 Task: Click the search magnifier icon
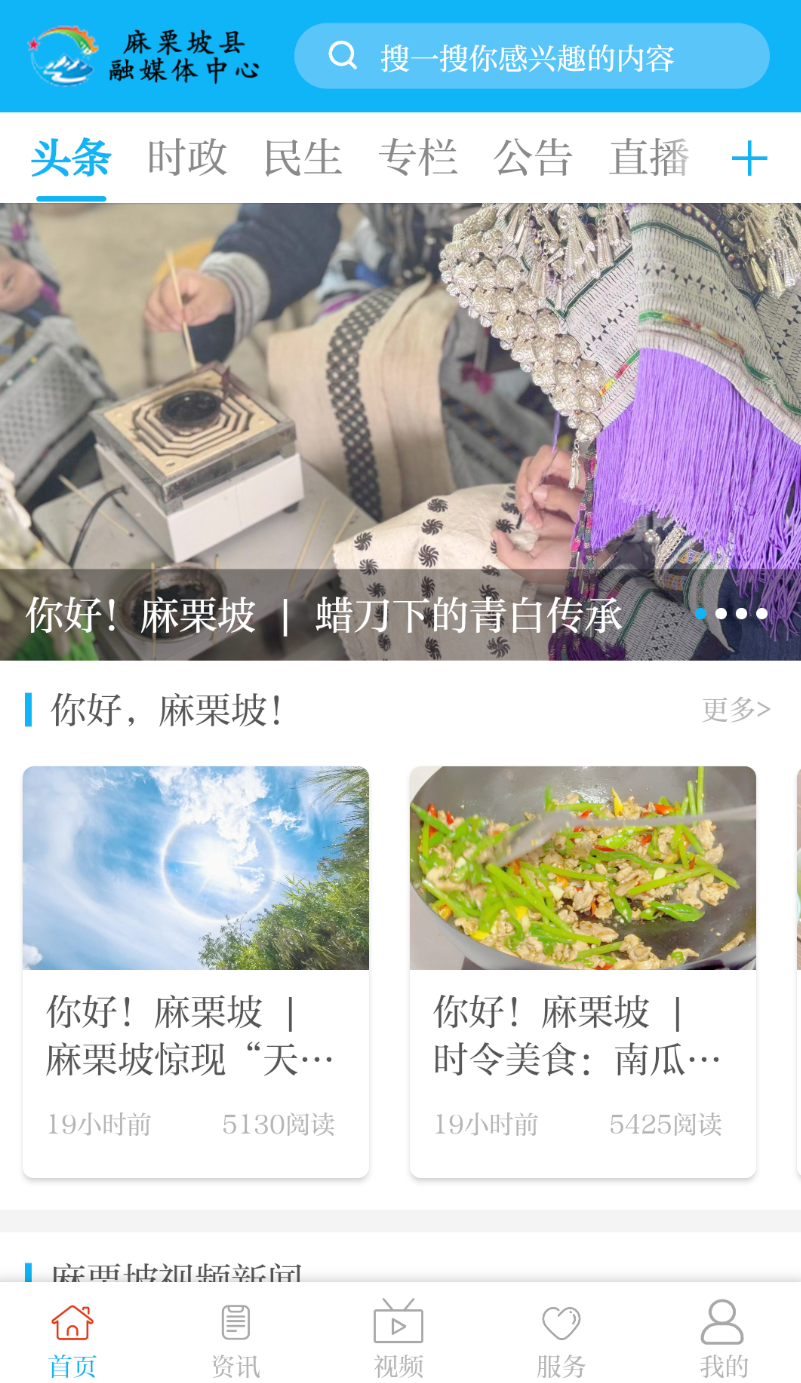tap(343, 56)
